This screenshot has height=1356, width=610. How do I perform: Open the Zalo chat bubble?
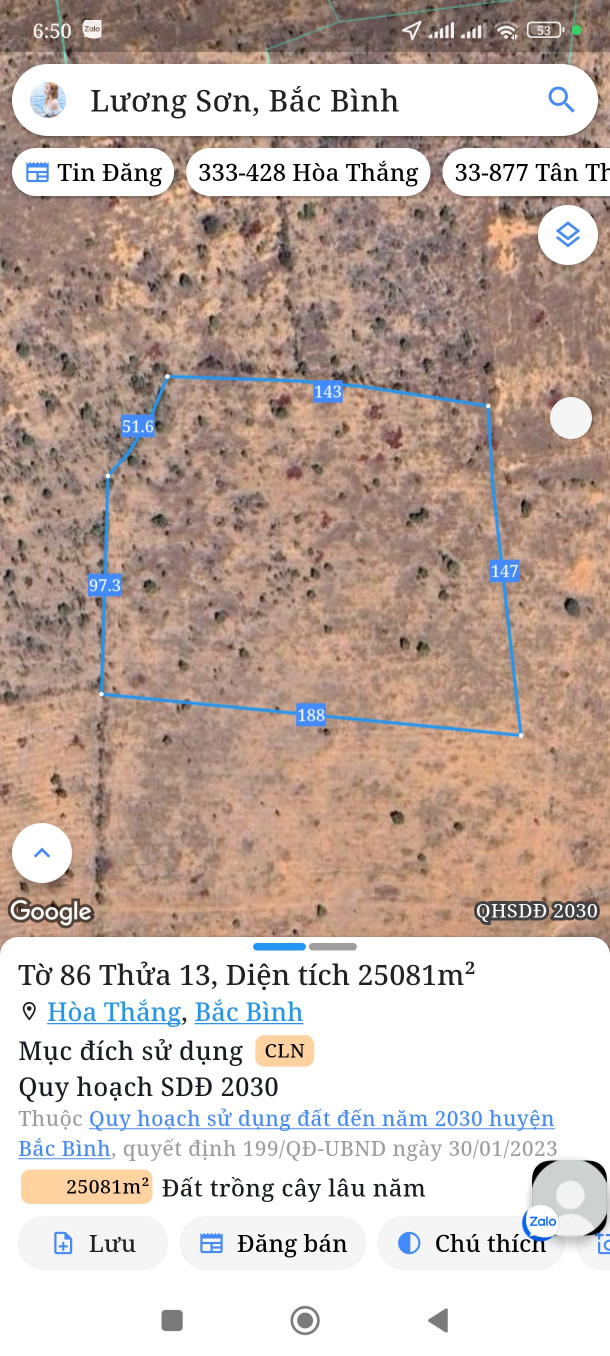pyautogui.click(x=568, y=1198)
